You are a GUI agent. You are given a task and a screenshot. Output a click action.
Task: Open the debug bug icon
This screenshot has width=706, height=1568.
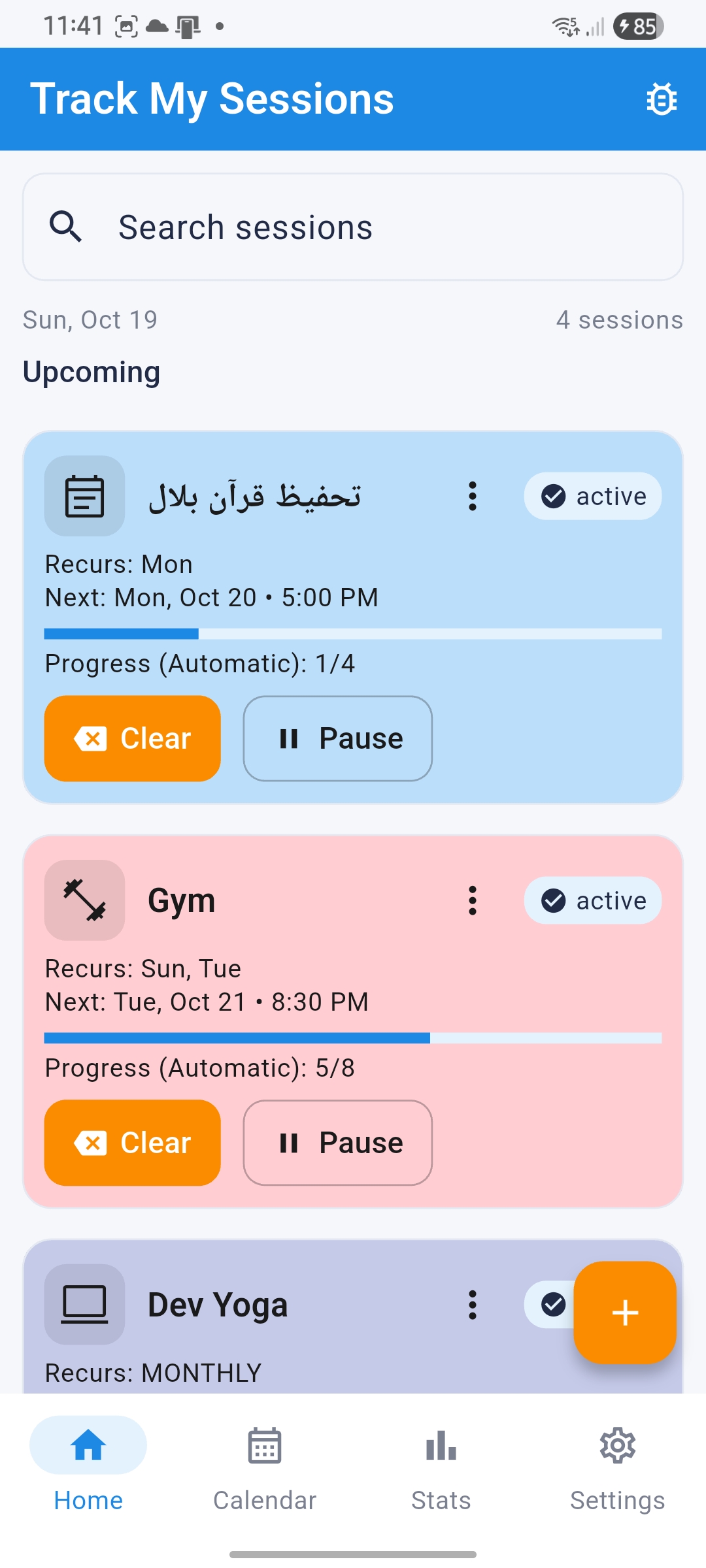661,99
